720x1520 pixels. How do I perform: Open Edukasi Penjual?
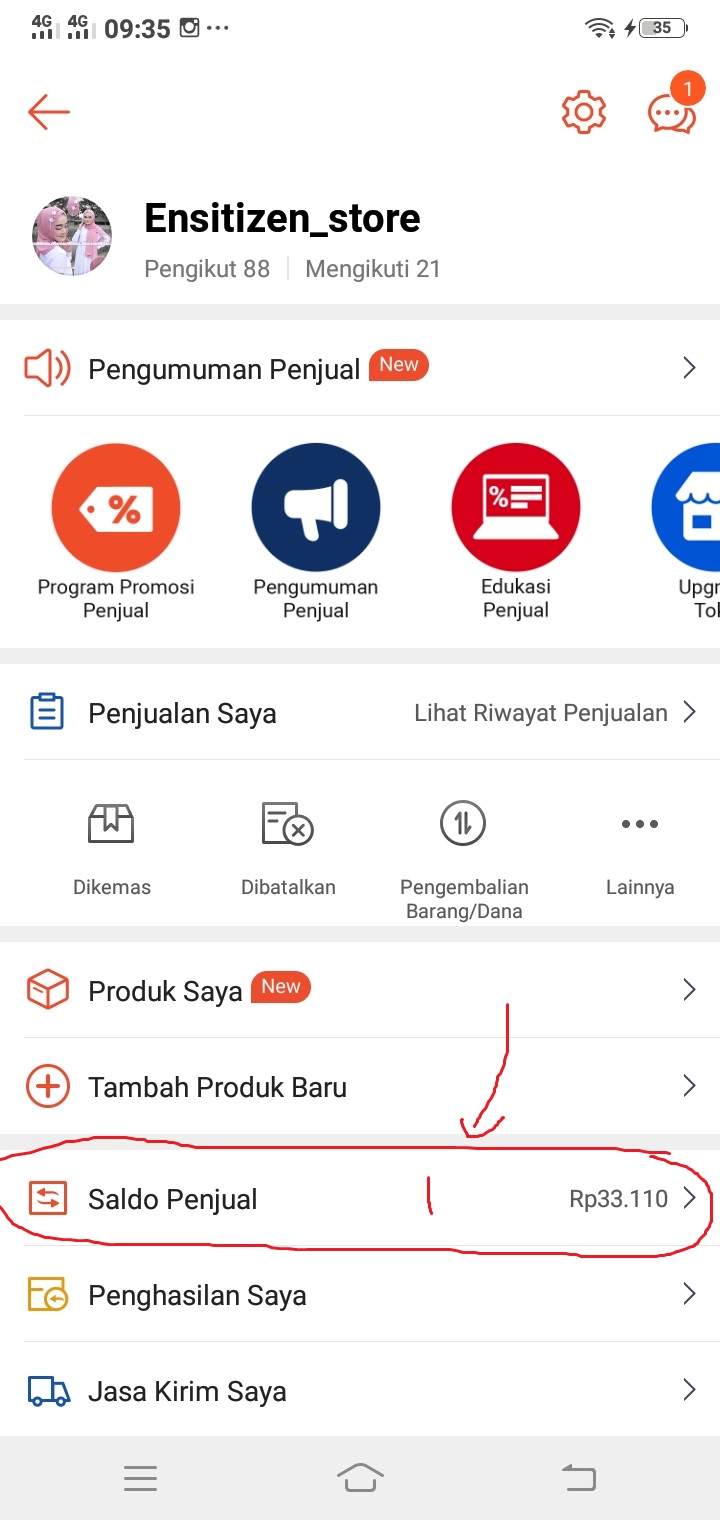(515, 507)
